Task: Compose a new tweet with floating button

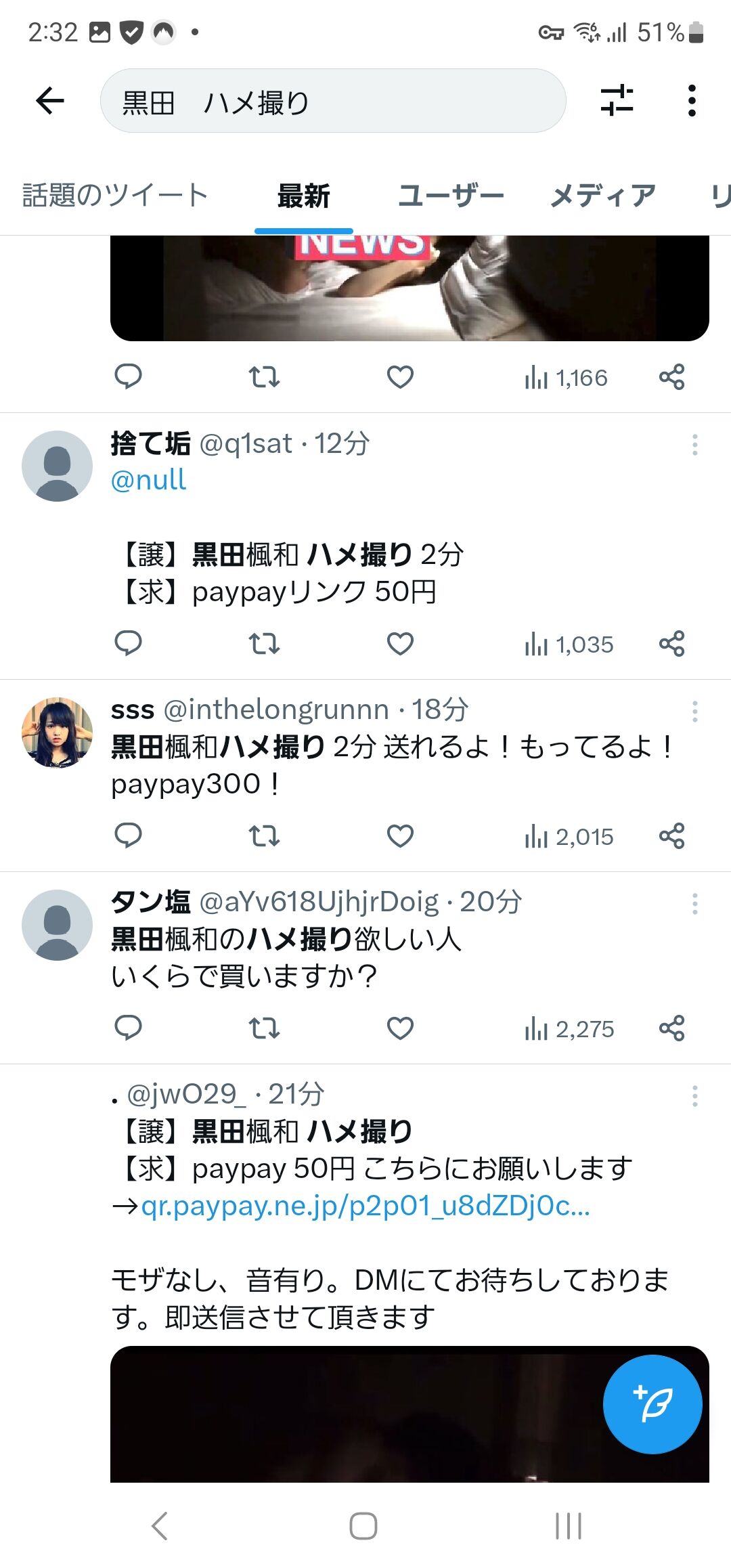Action: click(652, 1404)
